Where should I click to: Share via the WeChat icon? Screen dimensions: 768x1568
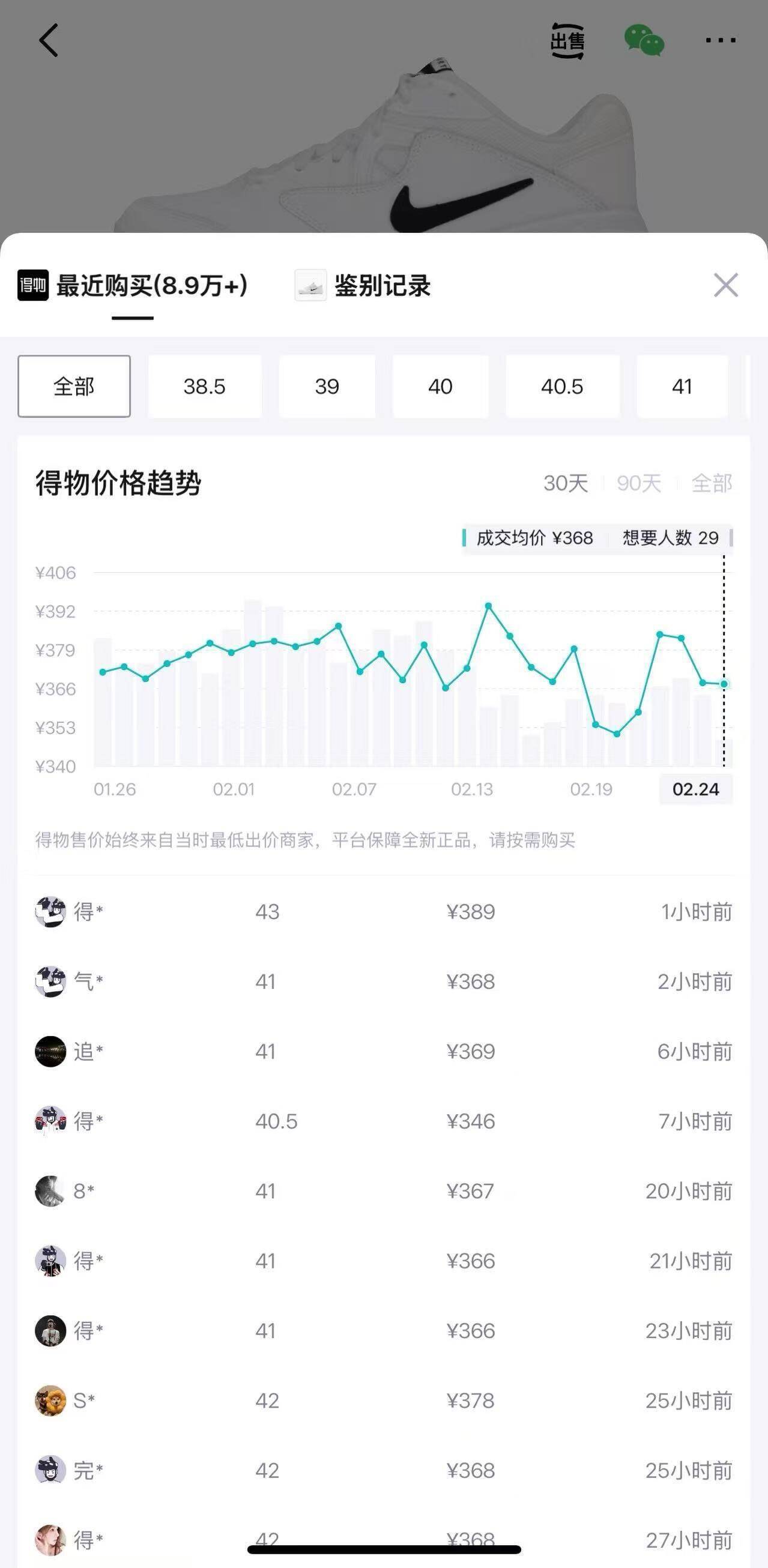pyautogui.click(x=644, y=41)
